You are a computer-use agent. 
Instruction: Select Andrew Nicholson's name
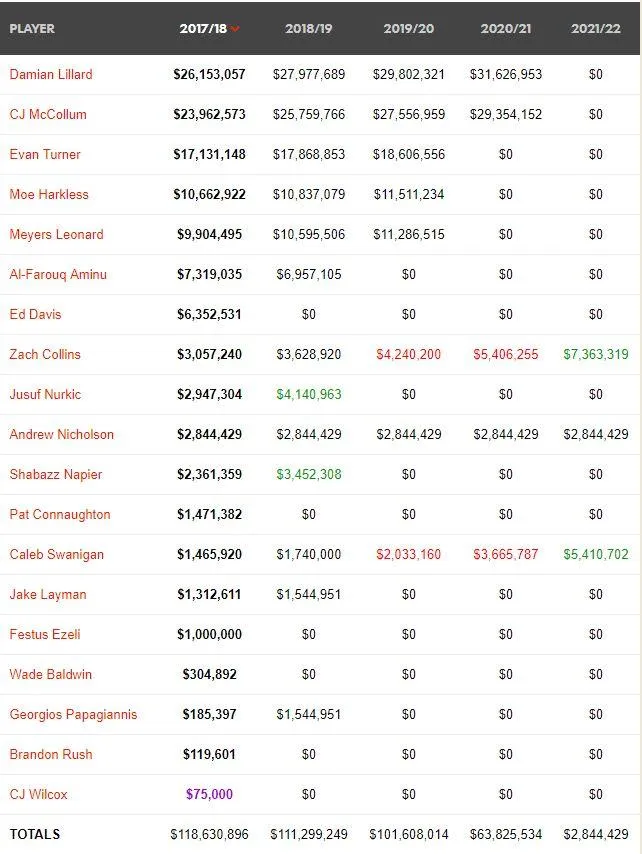(x=62, y=434)
